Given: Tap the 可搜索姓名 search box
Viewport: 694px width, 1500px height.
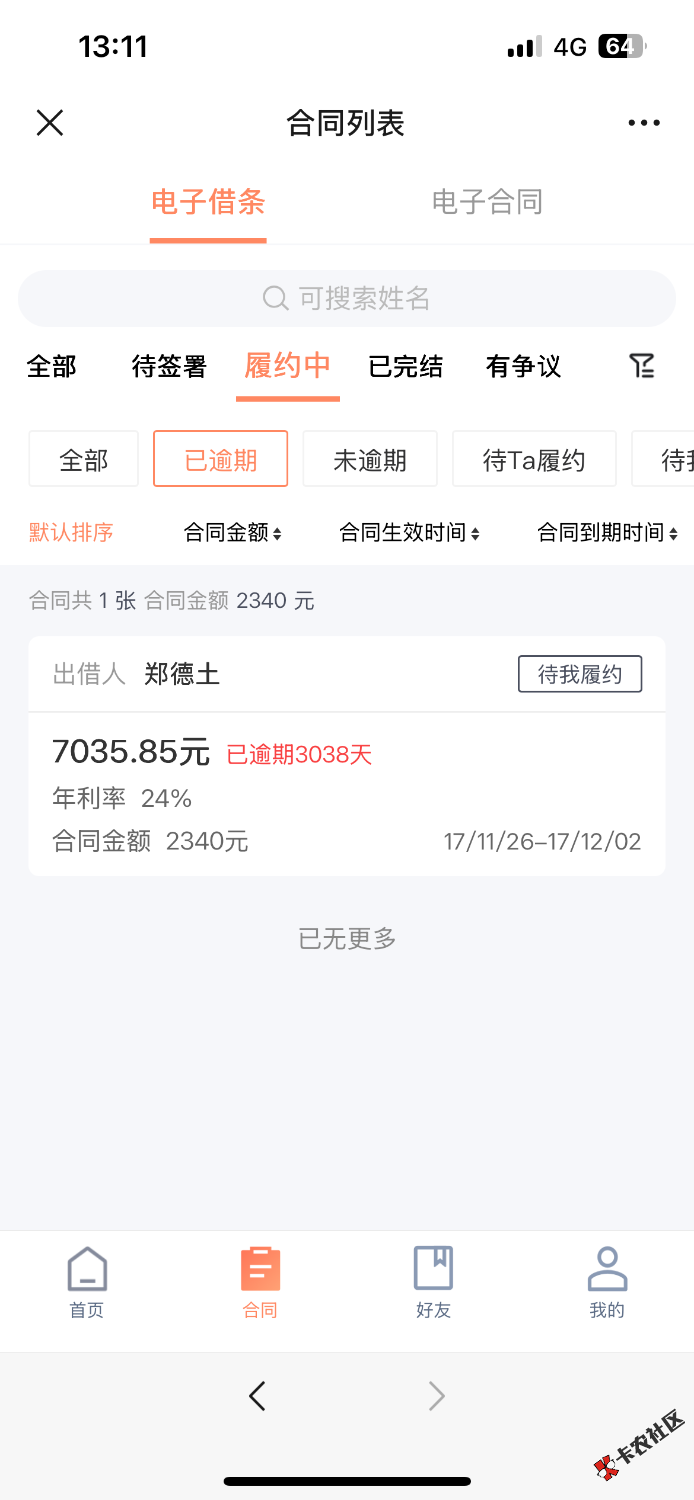Looking at the screenshot, I should pyautogui.click(x=347, y=298).
